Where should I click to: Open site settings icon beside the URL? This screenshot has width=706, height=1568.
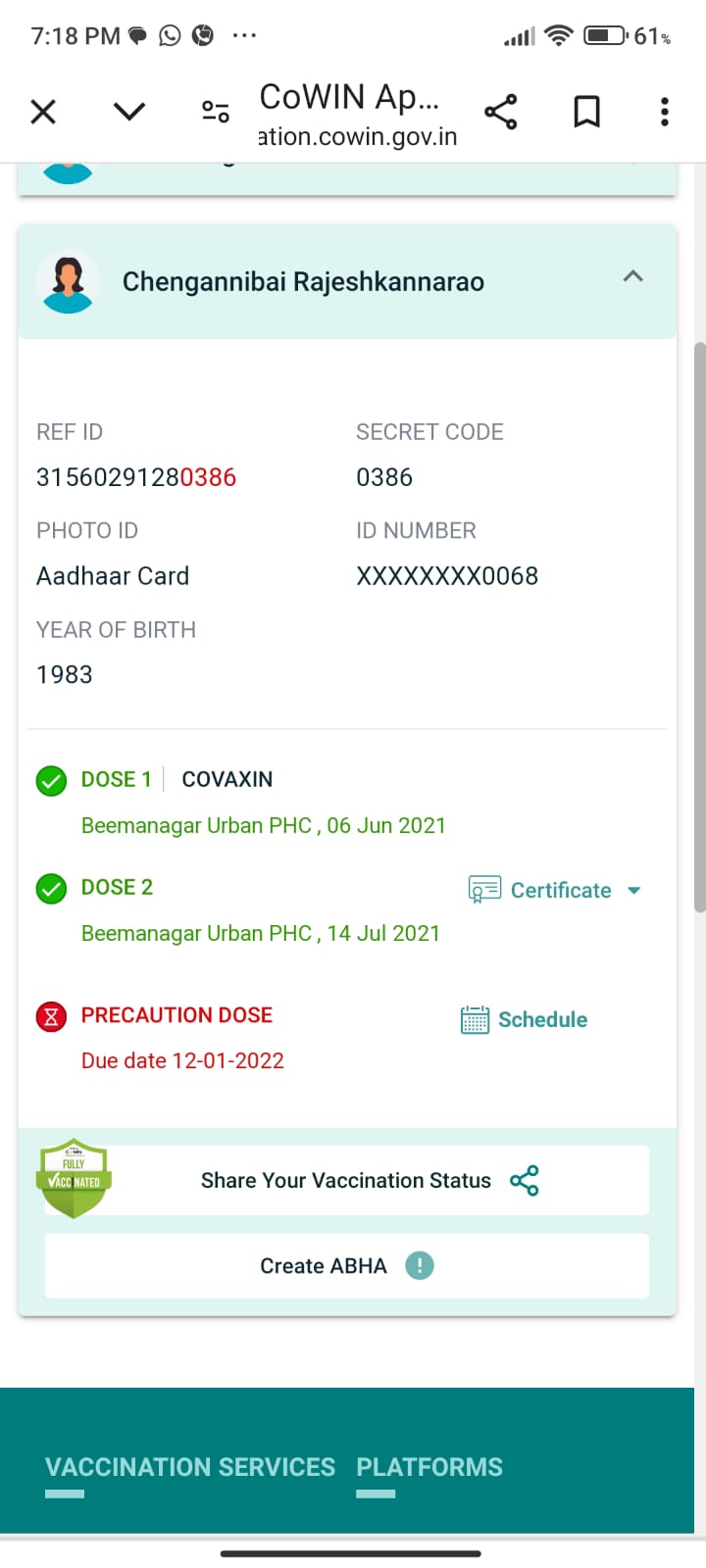tap(215, 112)
